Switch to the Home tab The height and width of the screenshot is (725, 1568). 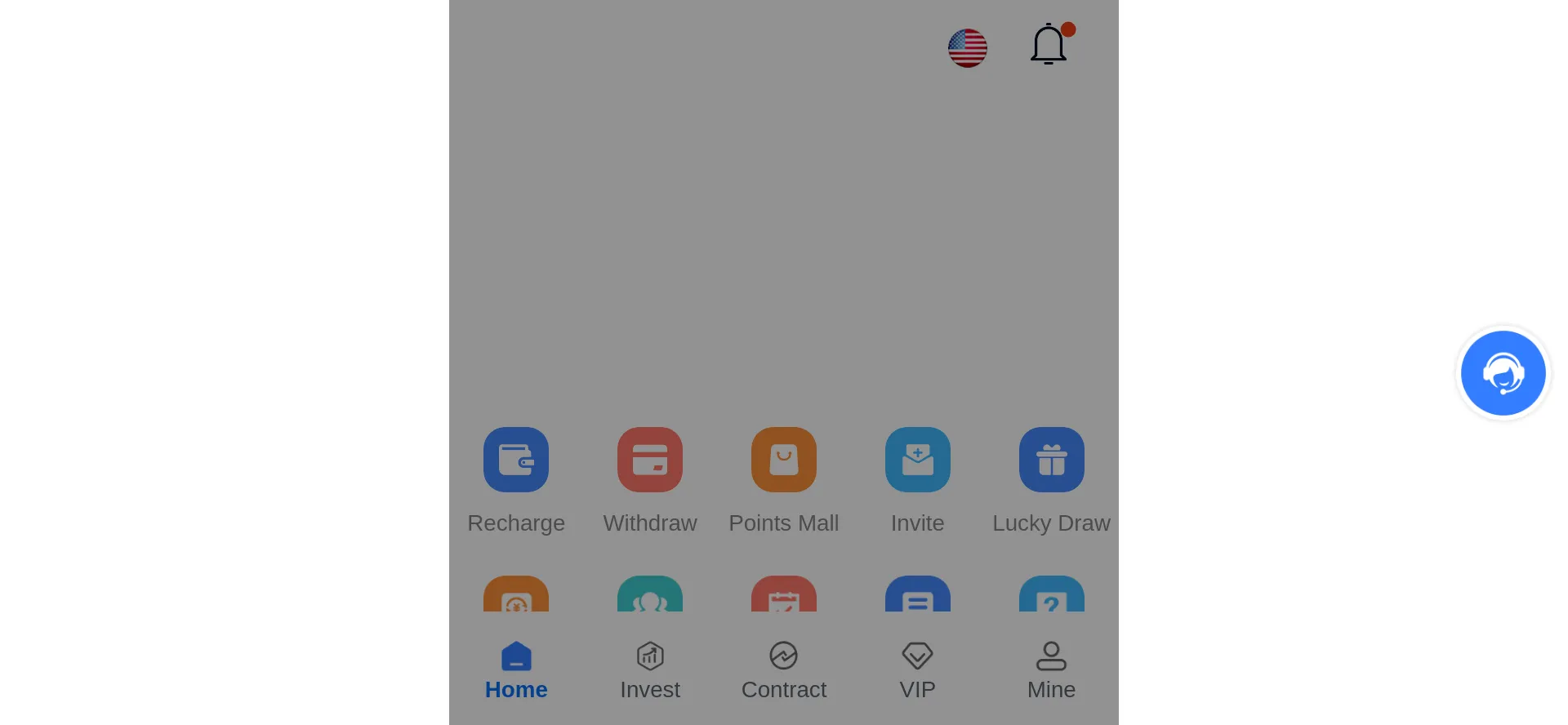coord(516,670)
